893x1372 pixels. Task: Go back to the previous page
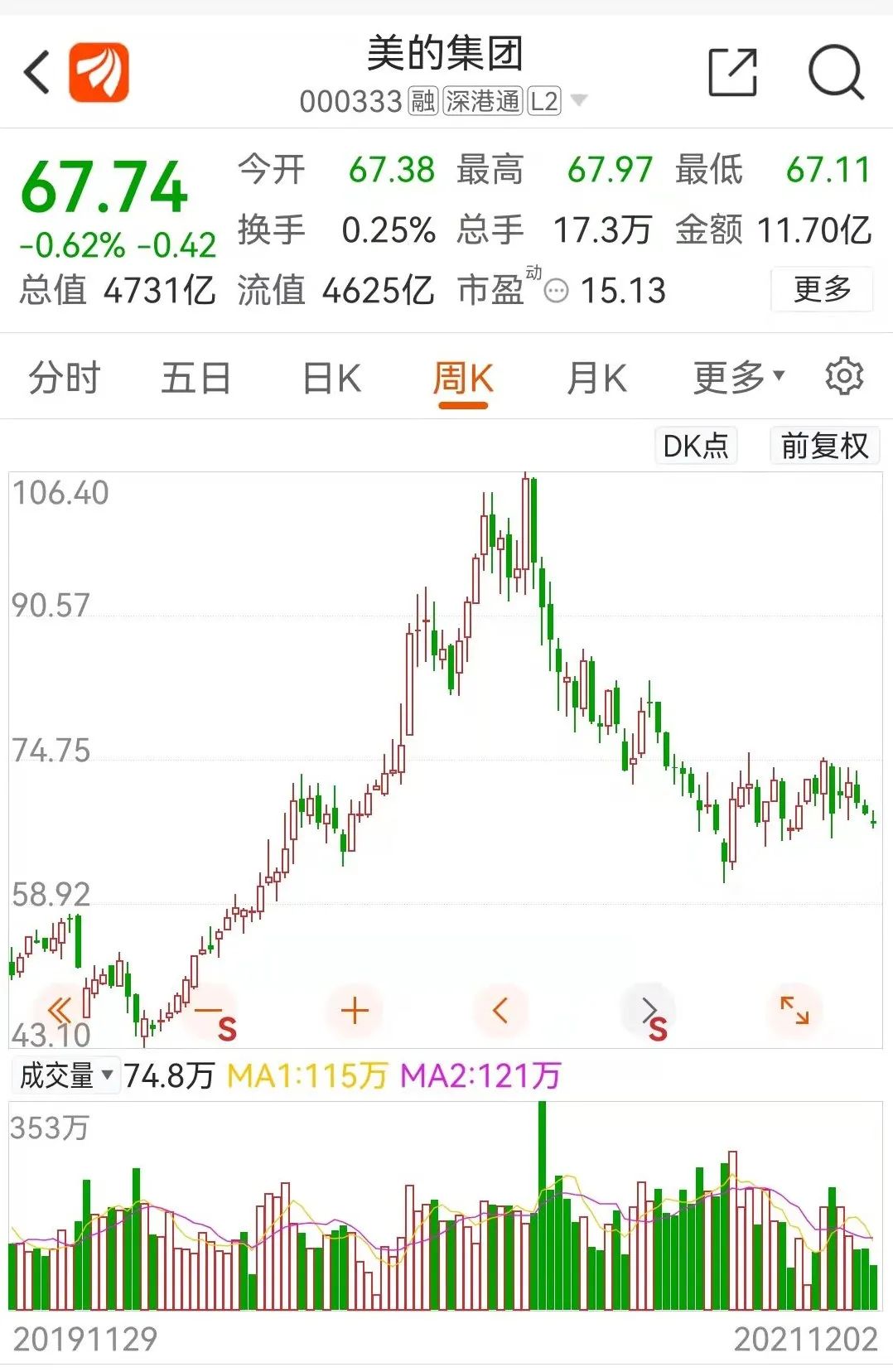click(x=37, y=72)
